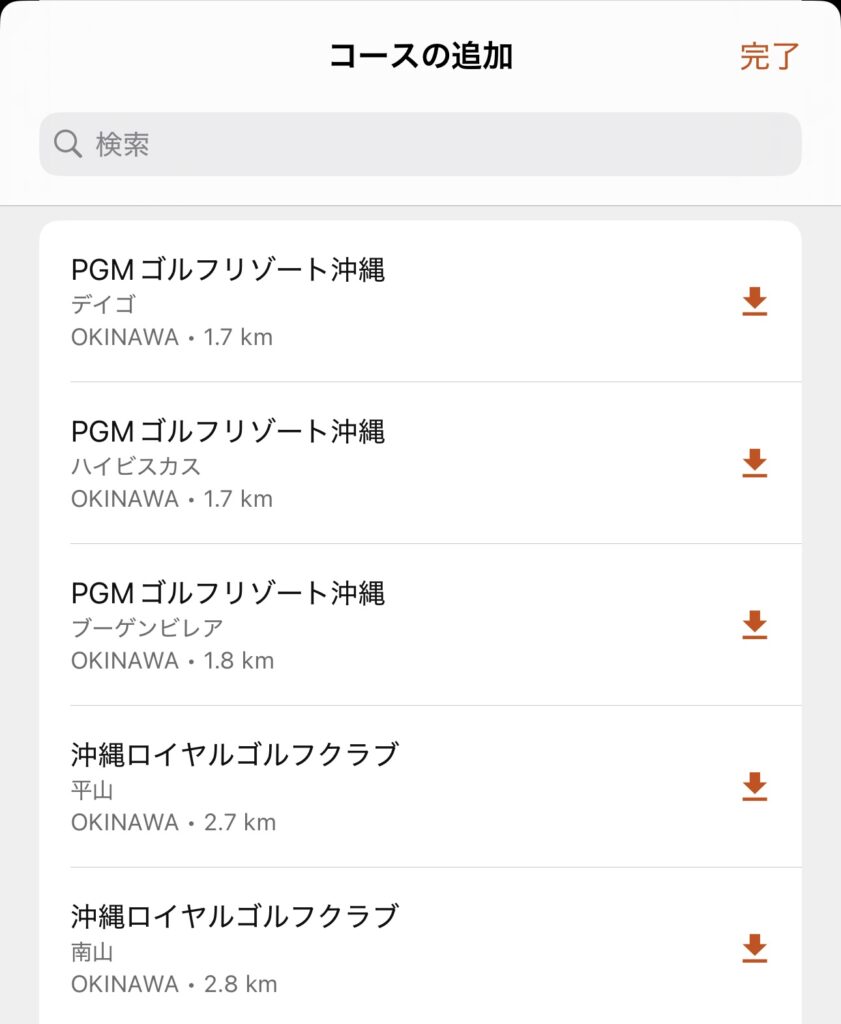
Task: Download the 南山 course
Action: coord(754,949)
